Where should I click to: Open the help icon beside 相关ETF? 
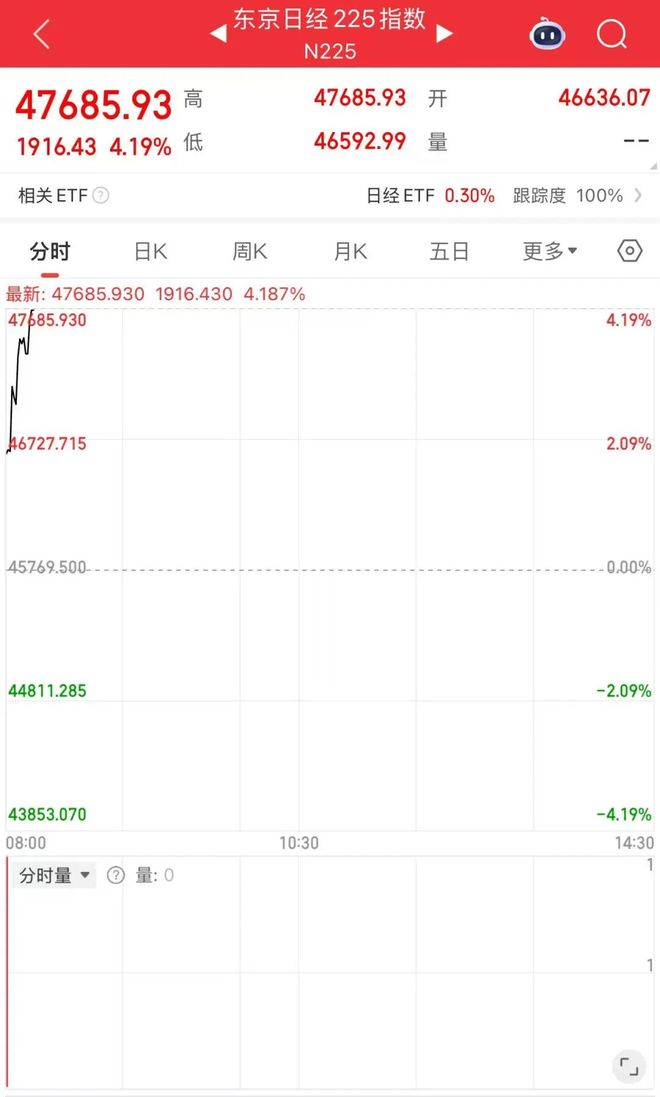point(100,196)
